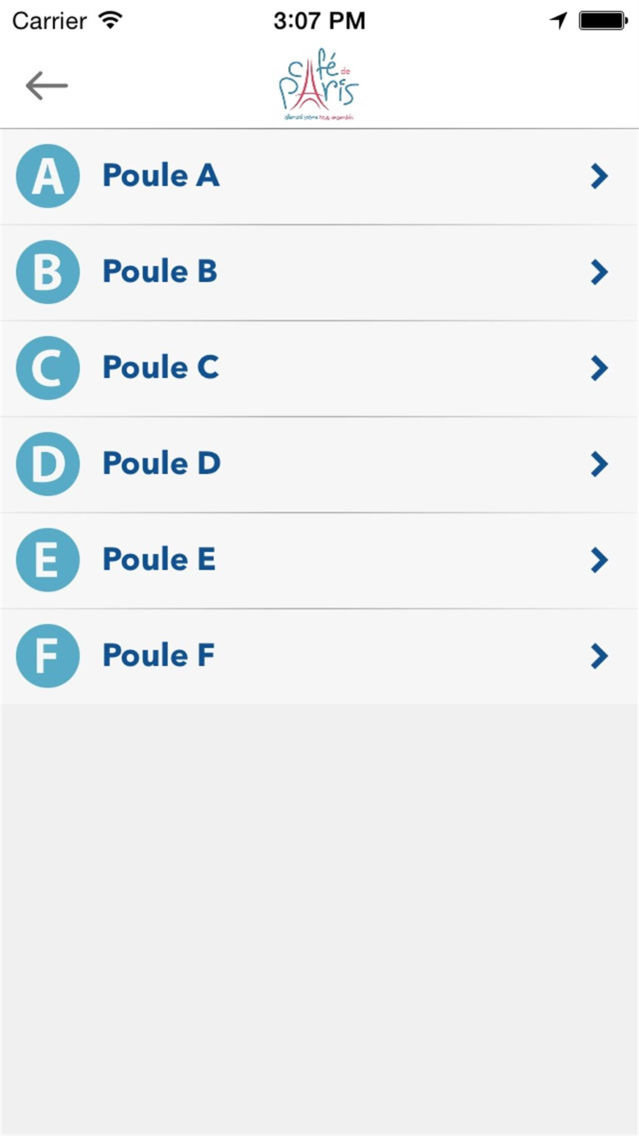View Poule D details
Image resolution: width=639 pixels, height=1136 pixels.
click(x=320, y=464)
